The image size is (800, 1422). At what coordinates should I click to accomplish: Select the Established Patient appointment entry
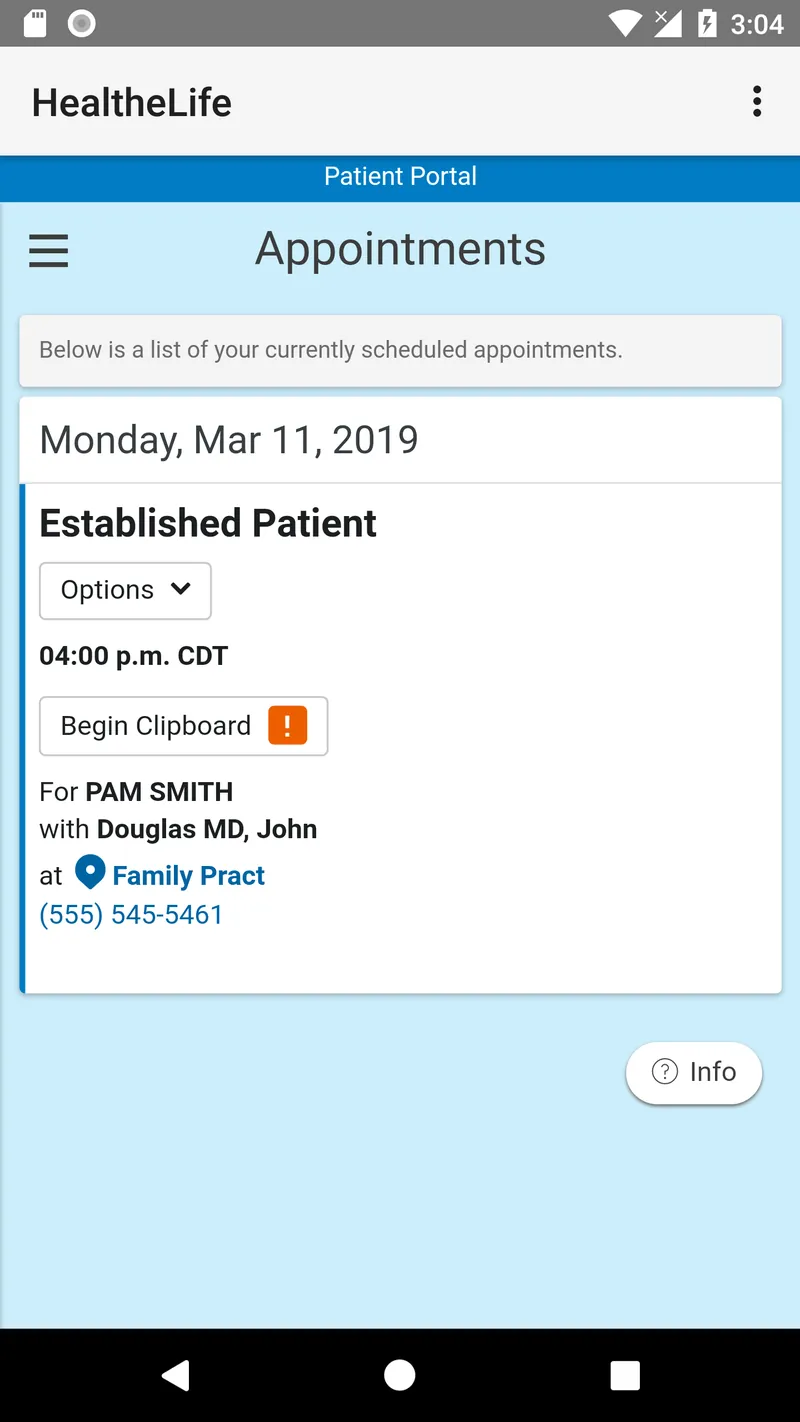(208, 522)
